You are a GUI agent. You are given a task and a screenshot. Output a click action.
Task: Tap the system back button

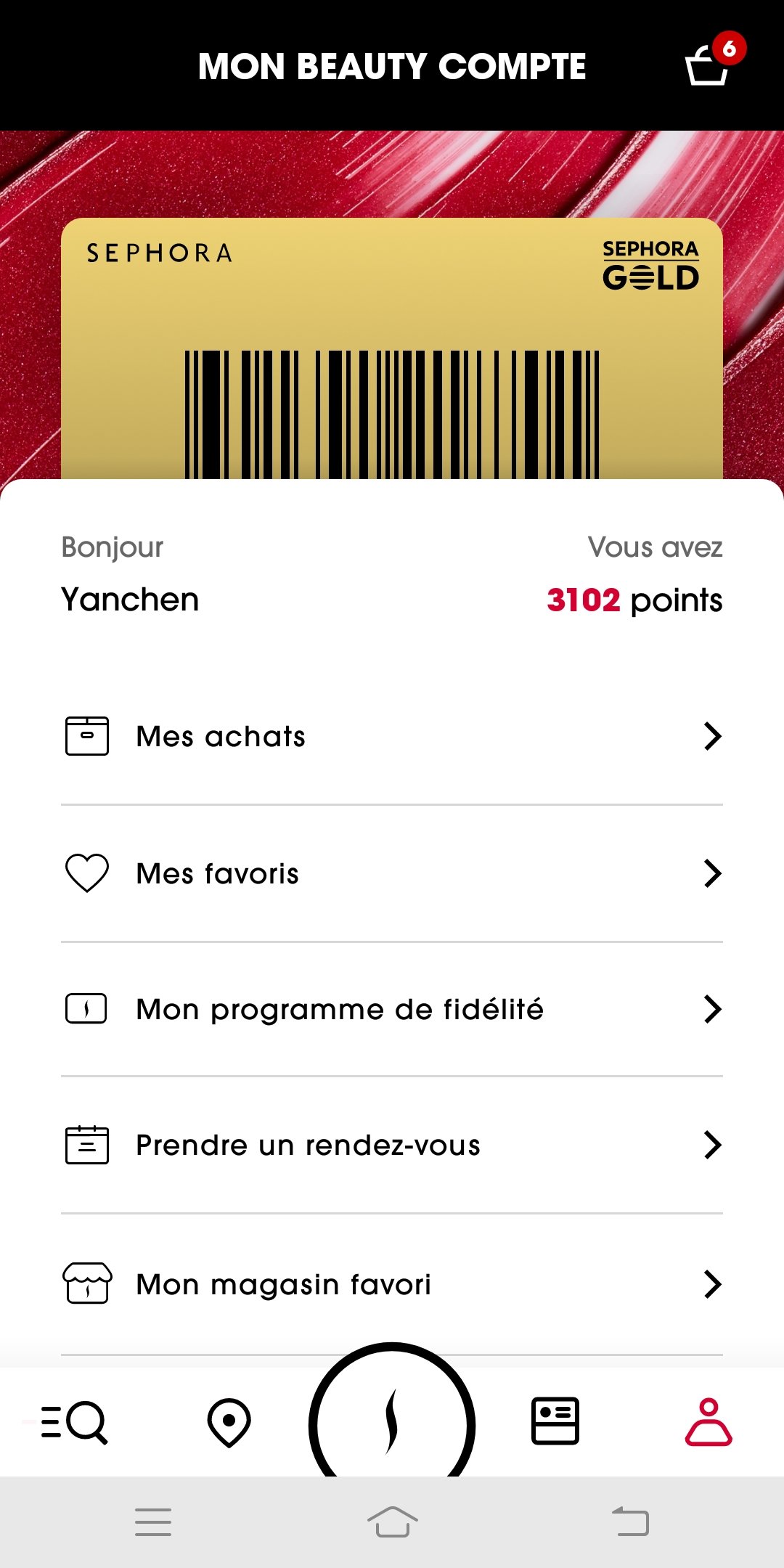click(x=630, y=1522)
